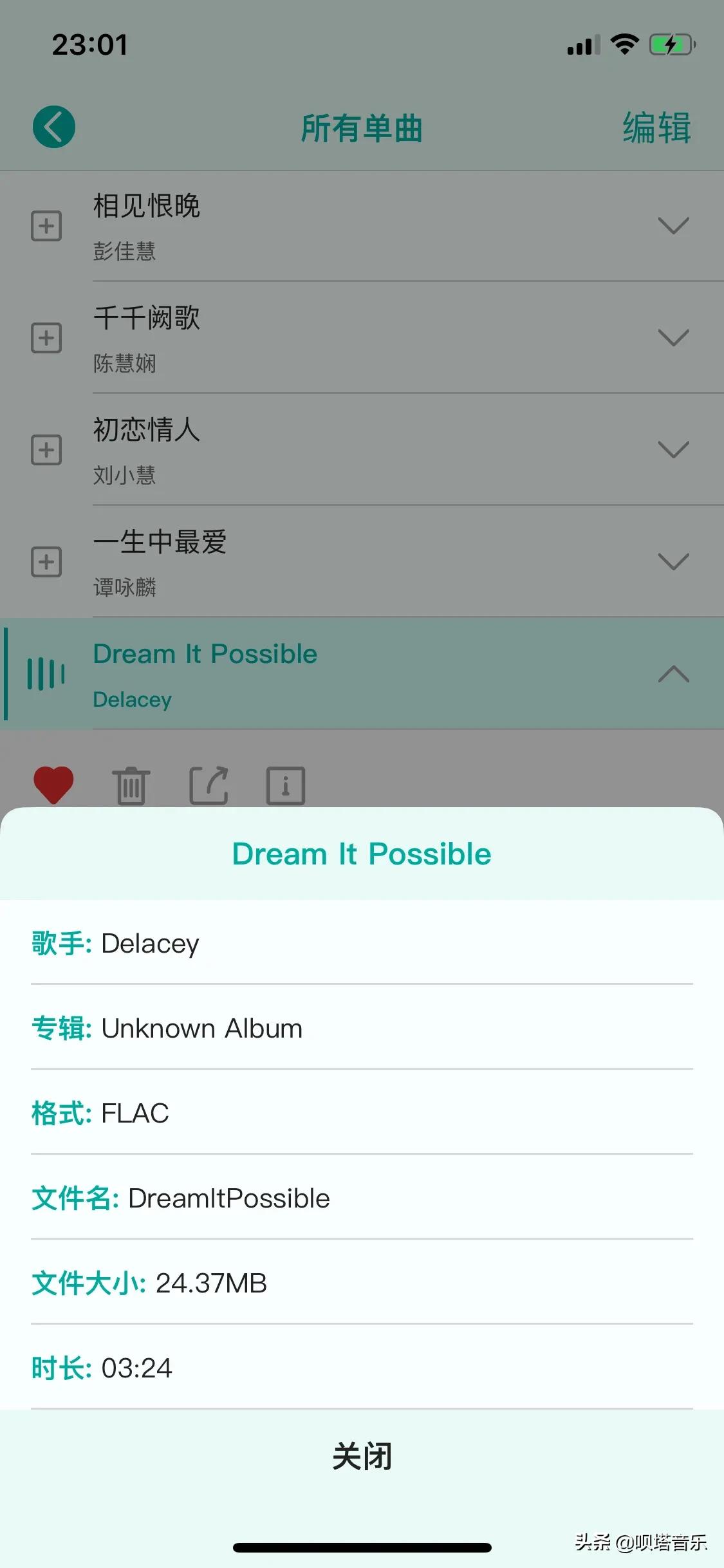724x1568 pixels.
Task: Expand options for 相见恨晚
Action: (673, 226)
